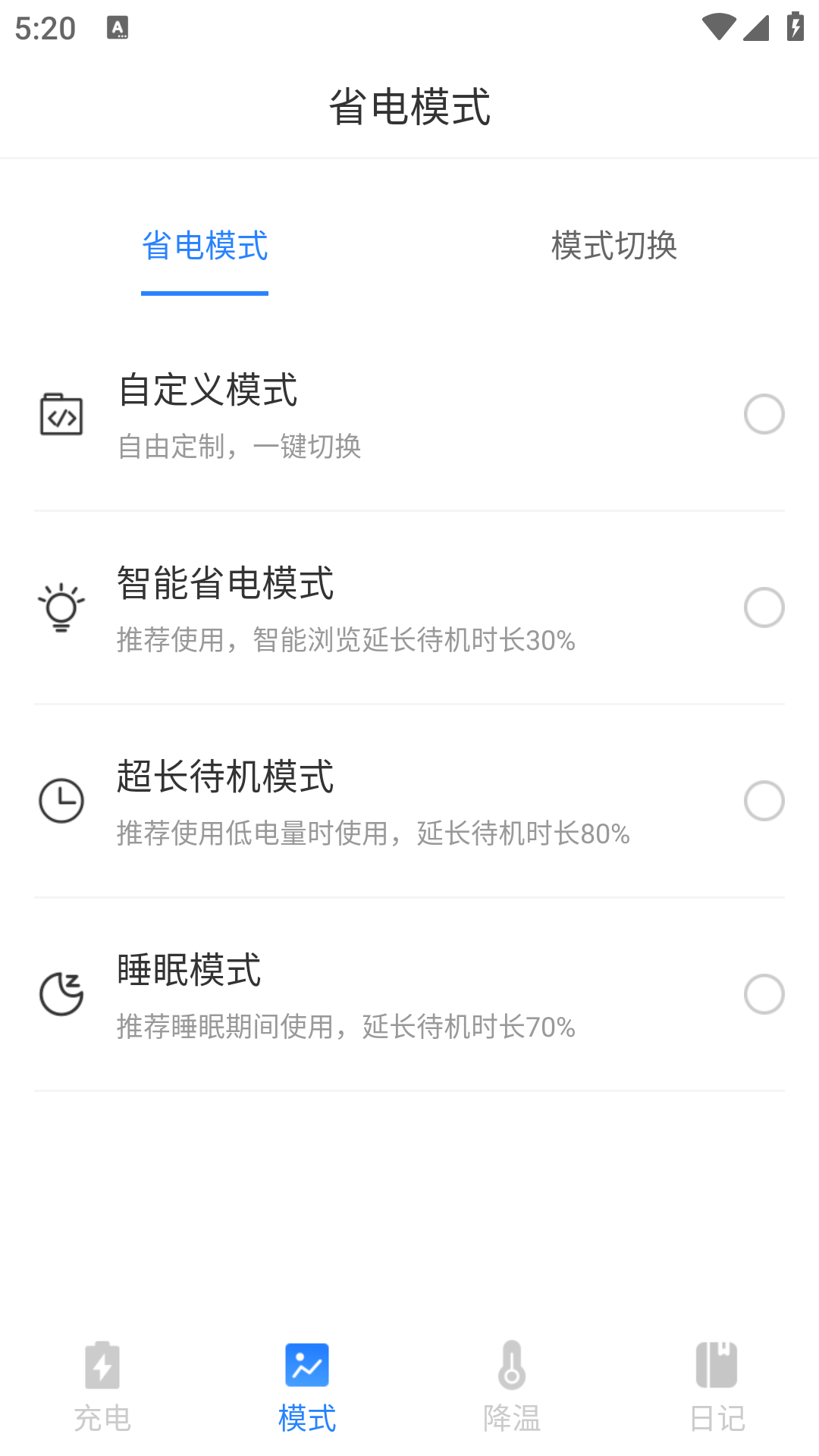Click the 超长待机模式 clock icon
This screenshot has height=1456, width=819.
(x=61, y=800)
